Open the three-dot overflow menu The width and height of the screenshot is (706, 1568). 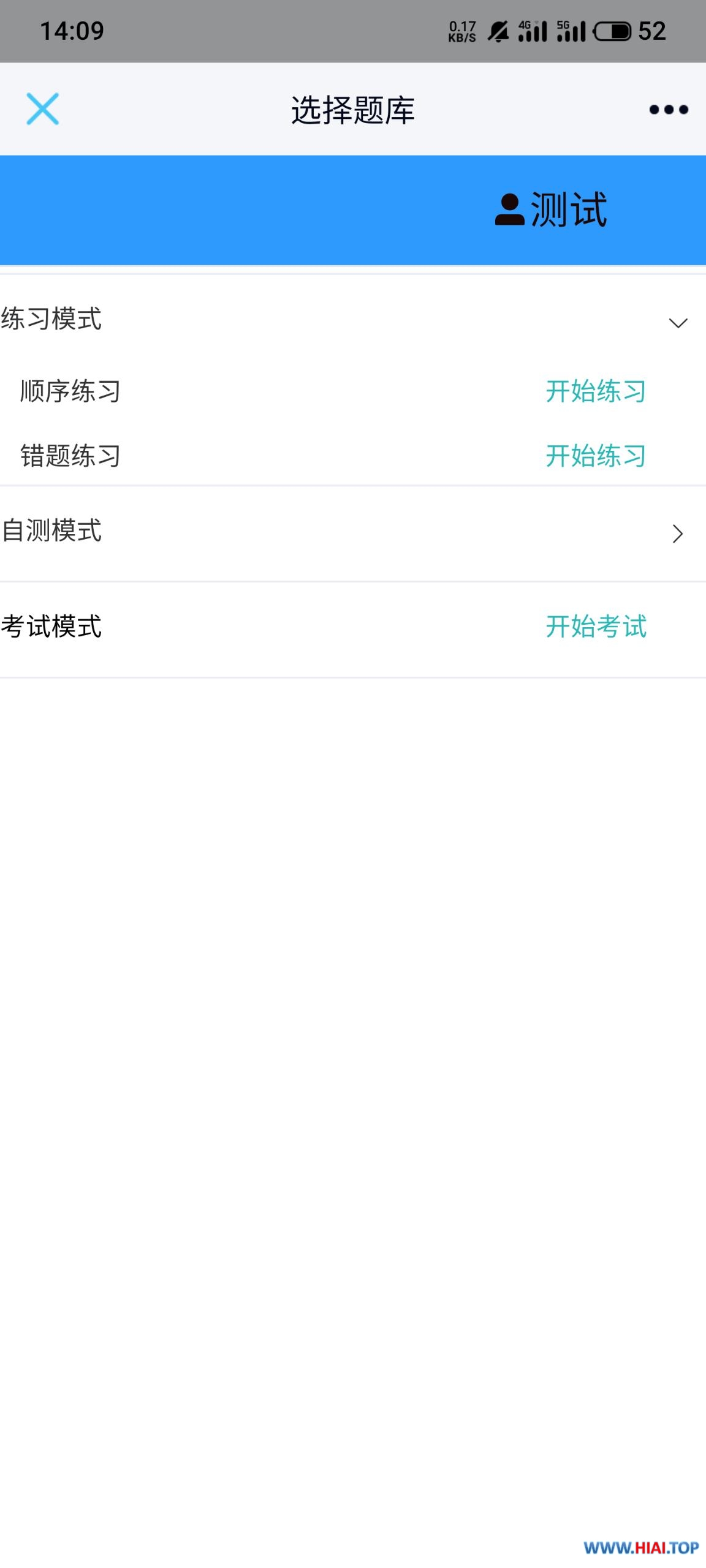[668, 110]
